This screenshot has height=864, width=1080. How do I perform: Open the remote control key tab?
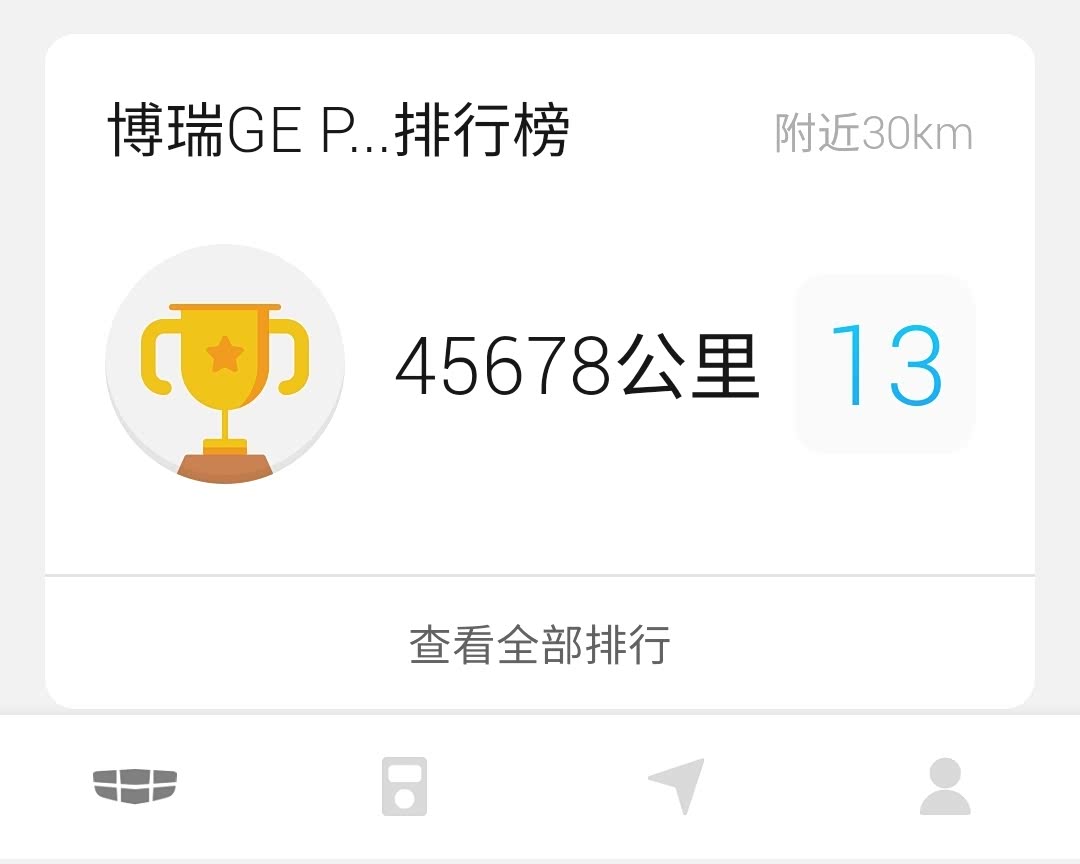[404, 786]
